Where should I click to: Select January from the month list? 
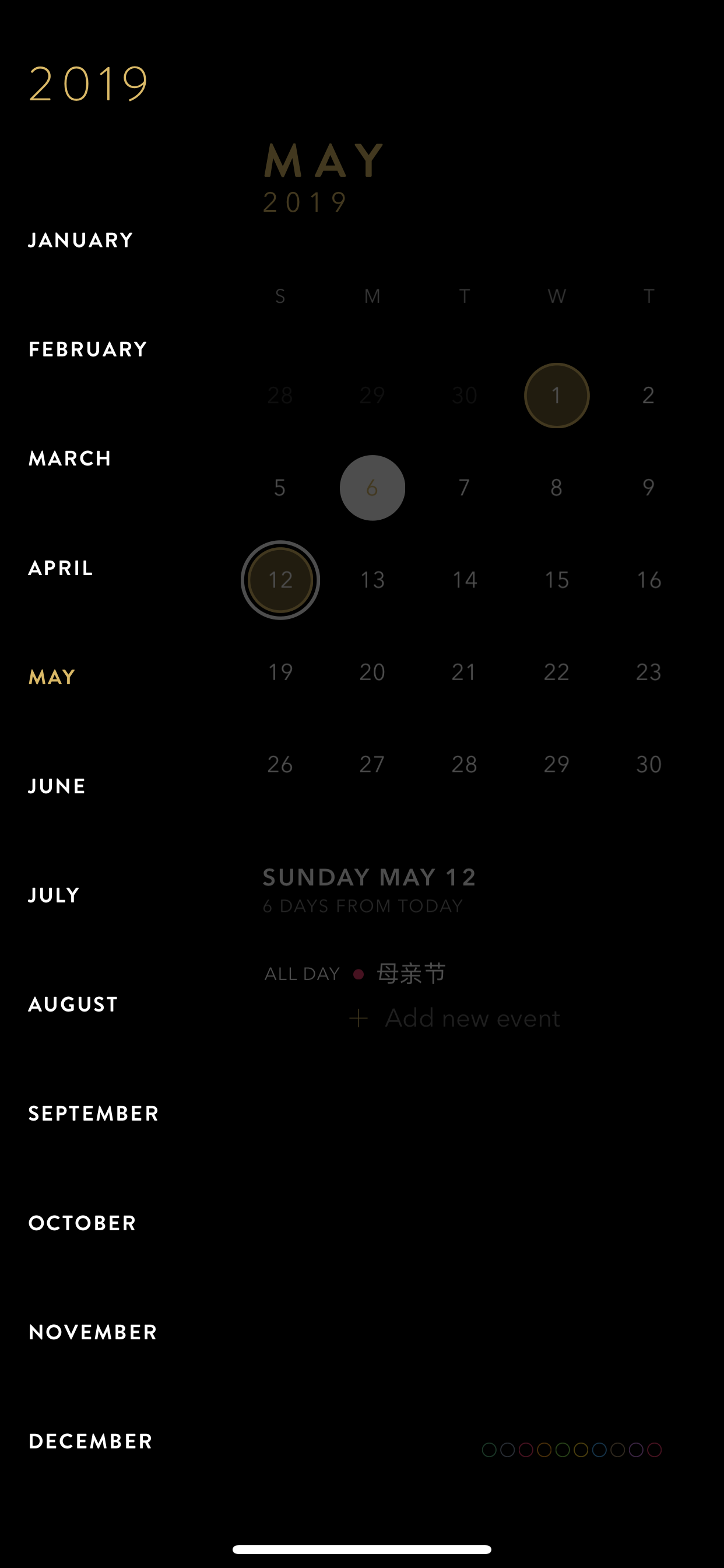click(81, 240)
